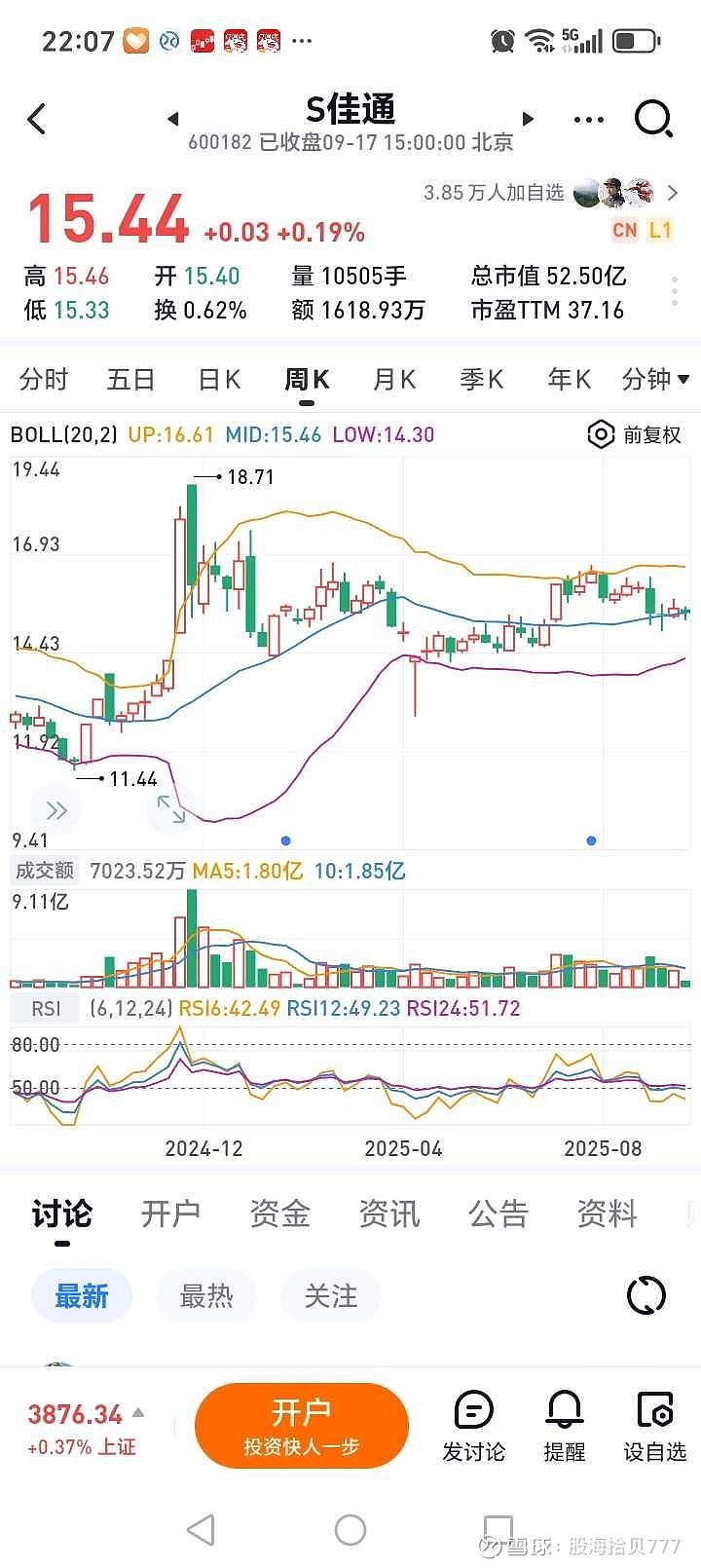The width and height of the screenshot is (701, 1568).
Task: Expand chart to full screen
Action: click(171, 808)
